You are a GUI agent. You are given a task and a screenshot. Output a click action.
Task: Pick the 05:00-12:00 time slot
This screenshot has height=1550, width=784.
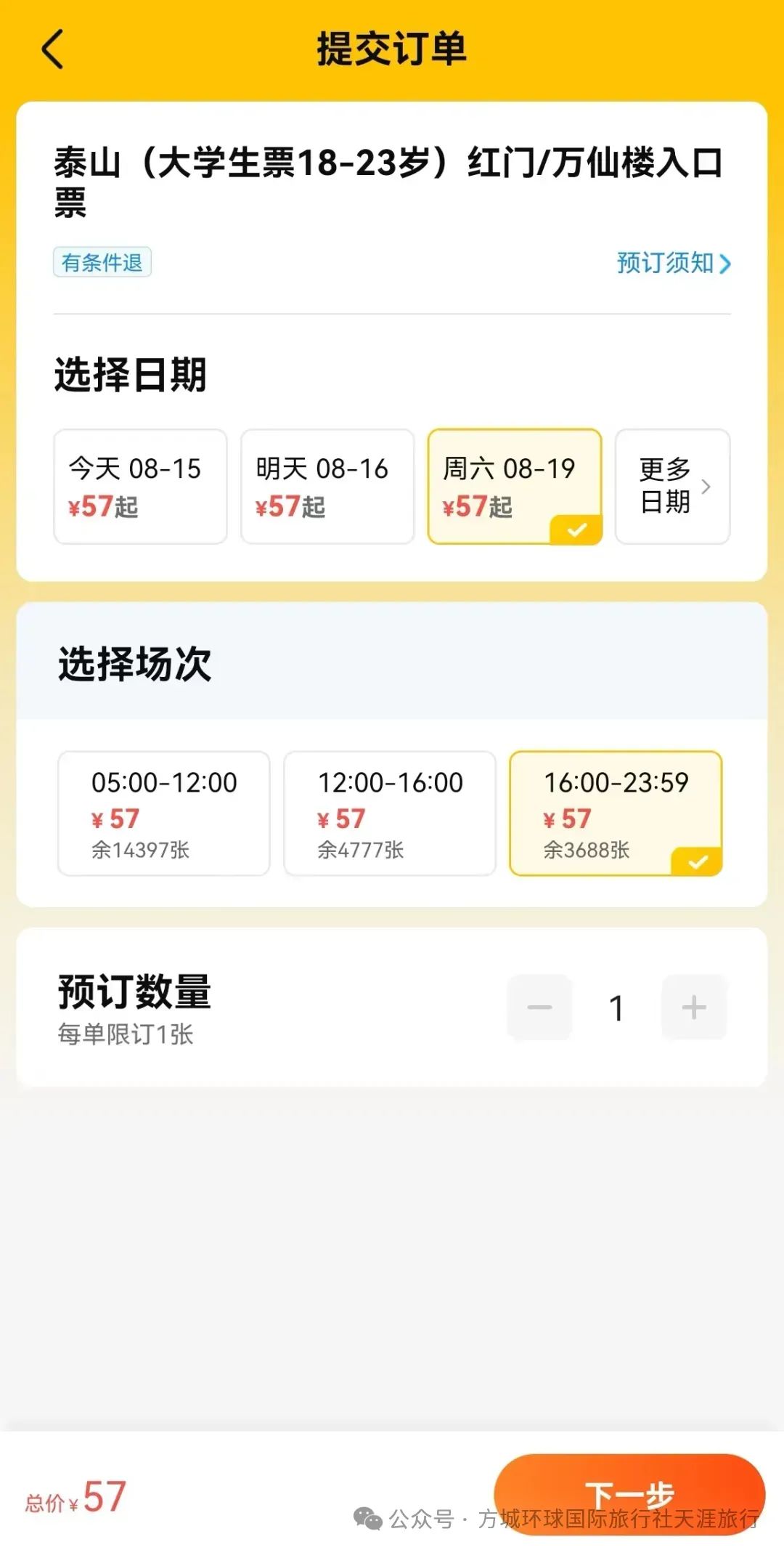pos(164,813)
